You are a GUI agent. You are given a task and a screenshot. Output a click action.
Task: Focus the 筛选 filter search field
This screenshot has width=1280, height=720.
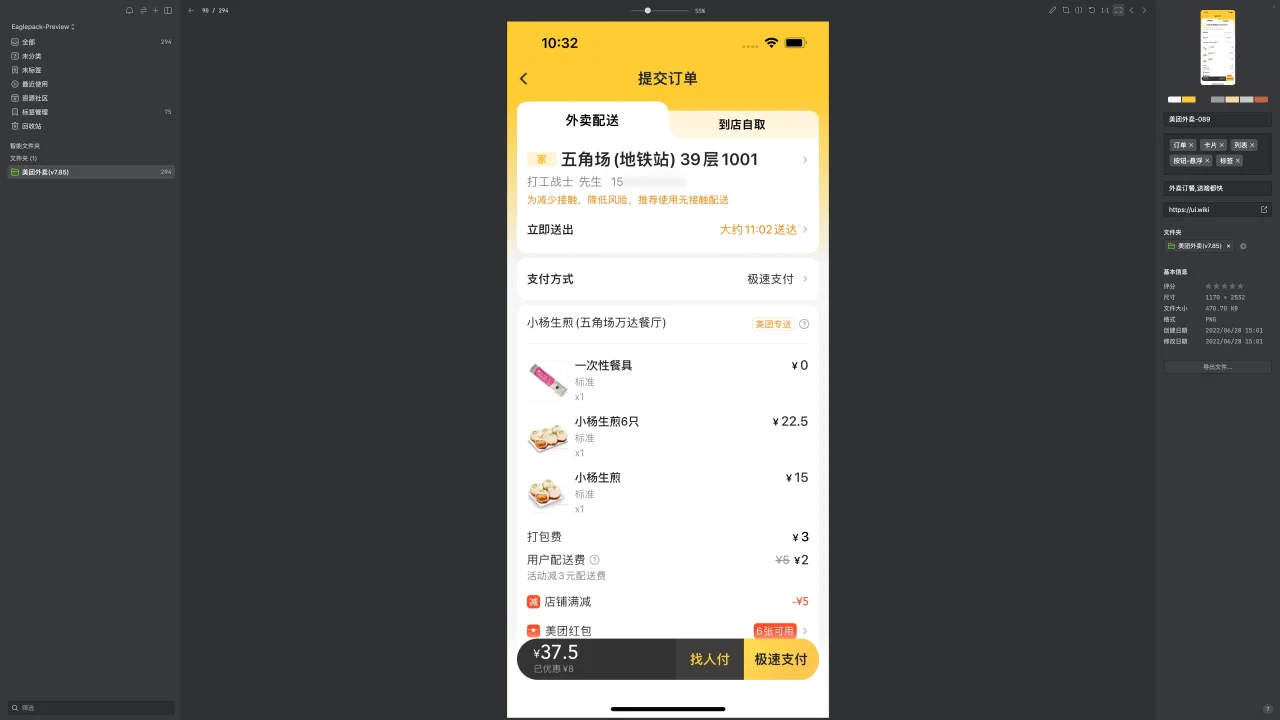tap(90, 708)
